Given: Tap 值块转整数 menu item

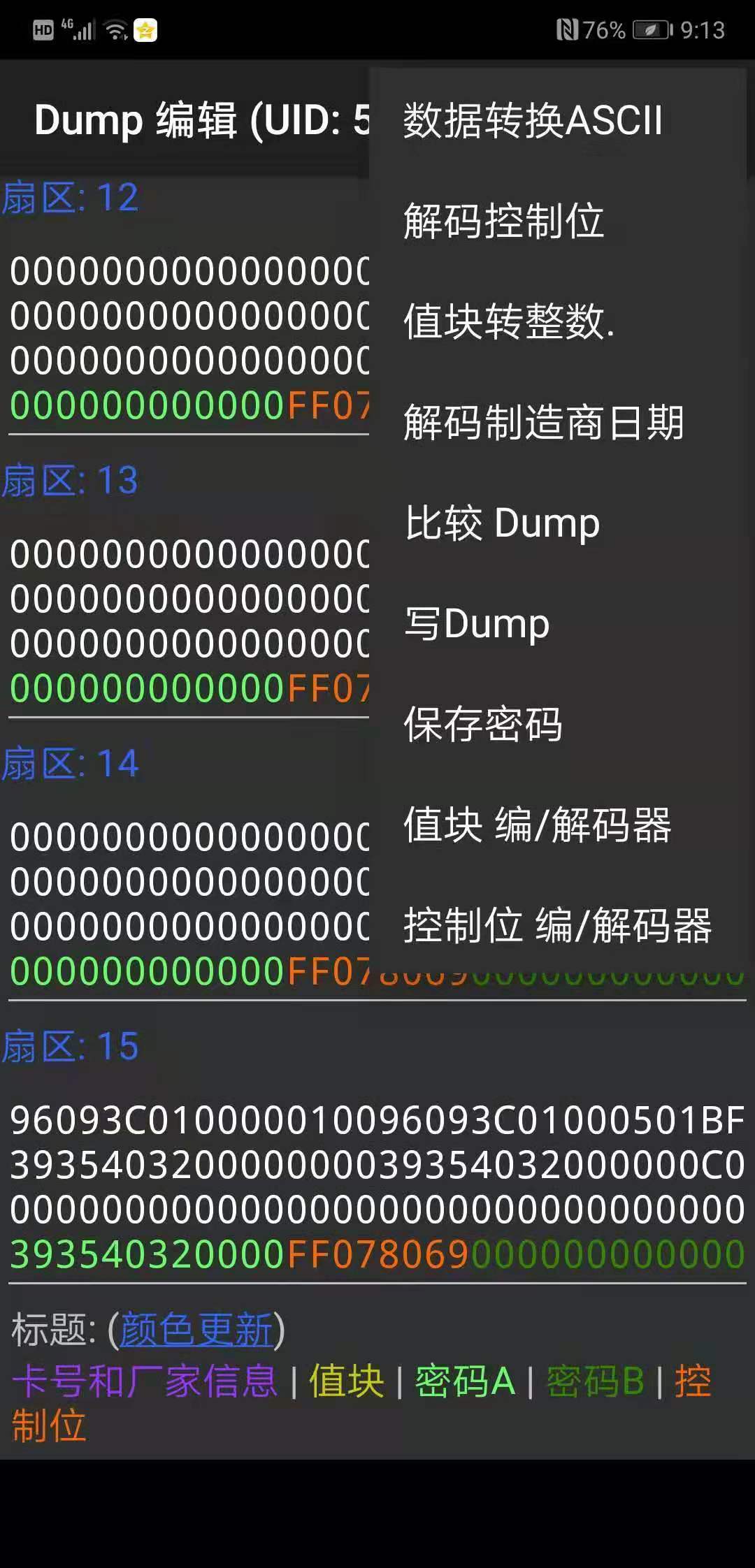Looking at the screenshot, I should [509, 321].
